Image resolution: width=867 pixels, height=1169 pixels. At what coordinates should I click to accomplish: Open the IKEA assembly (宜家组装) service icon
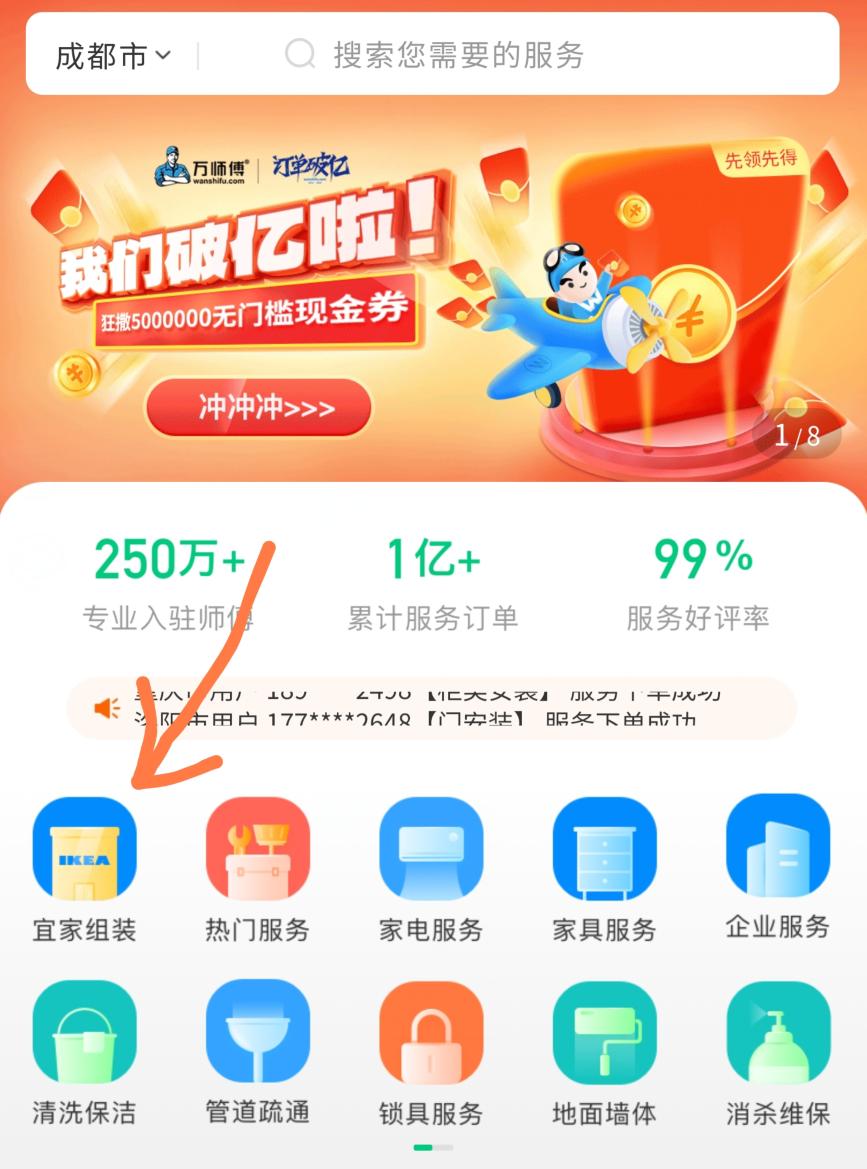(x=84, y=851)
